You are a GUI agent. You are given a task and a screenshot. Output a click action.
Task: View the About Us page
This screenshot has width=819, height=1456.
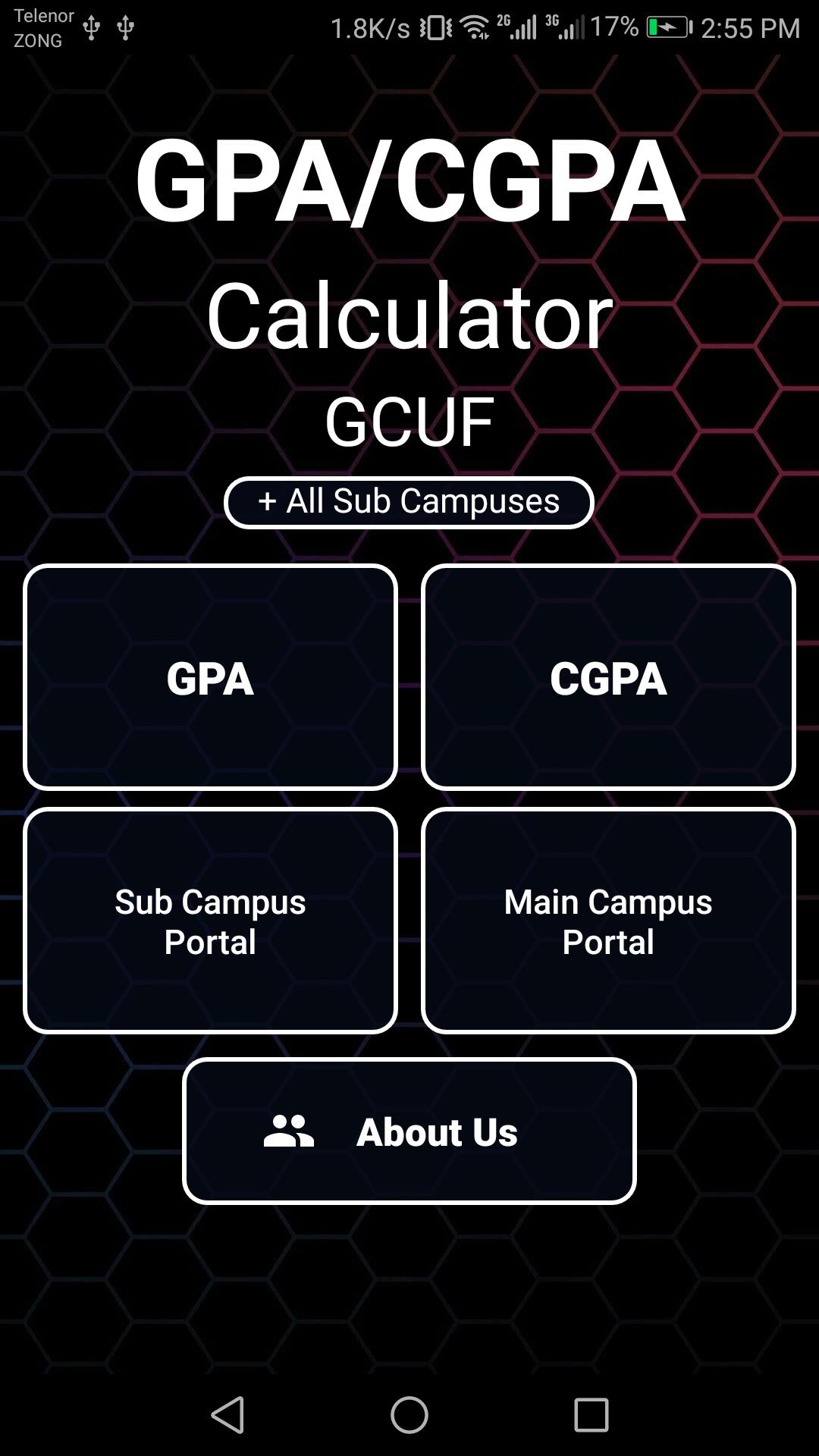pyautogui.click(x=409, y=1131)
